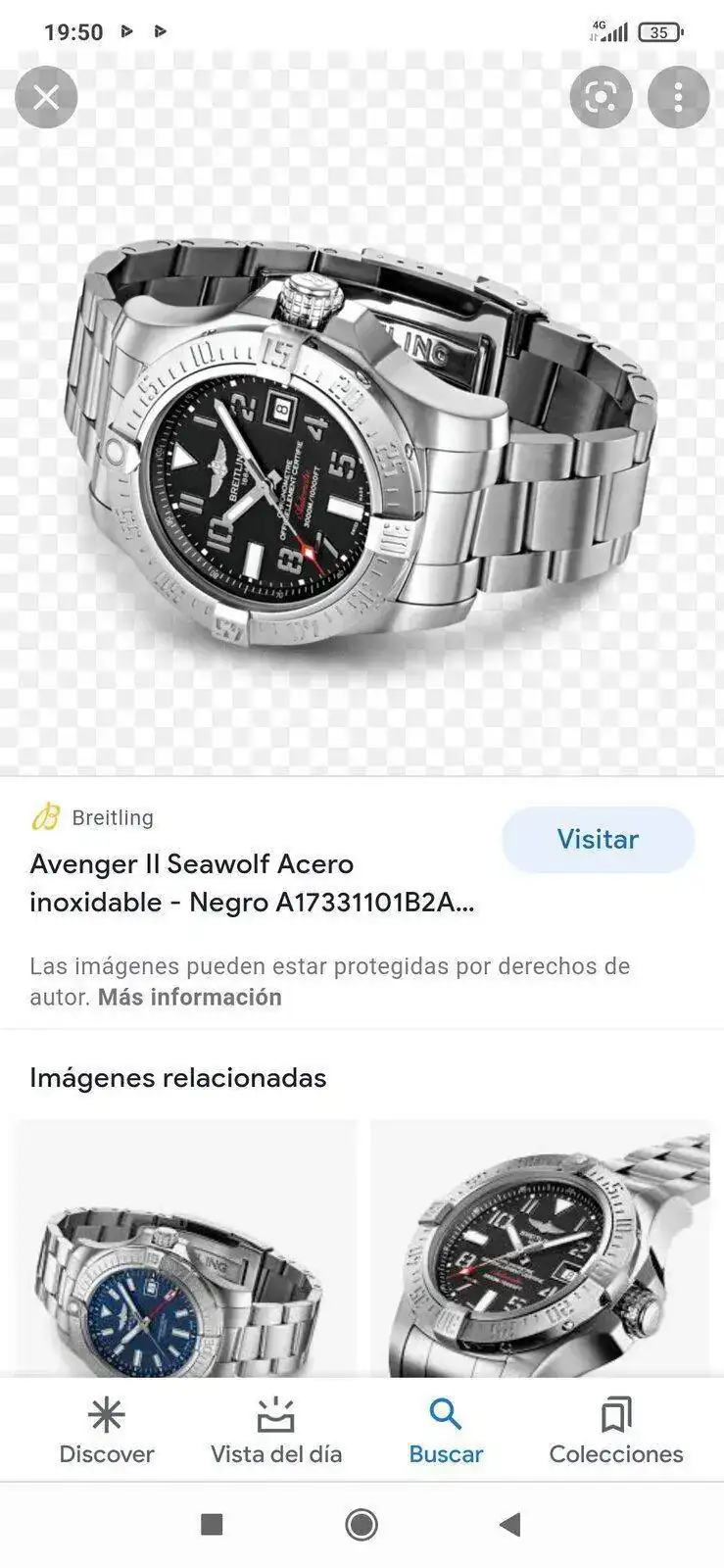Open the Más información link
This screenshot has width=724, height=1568.
[189, 997]
